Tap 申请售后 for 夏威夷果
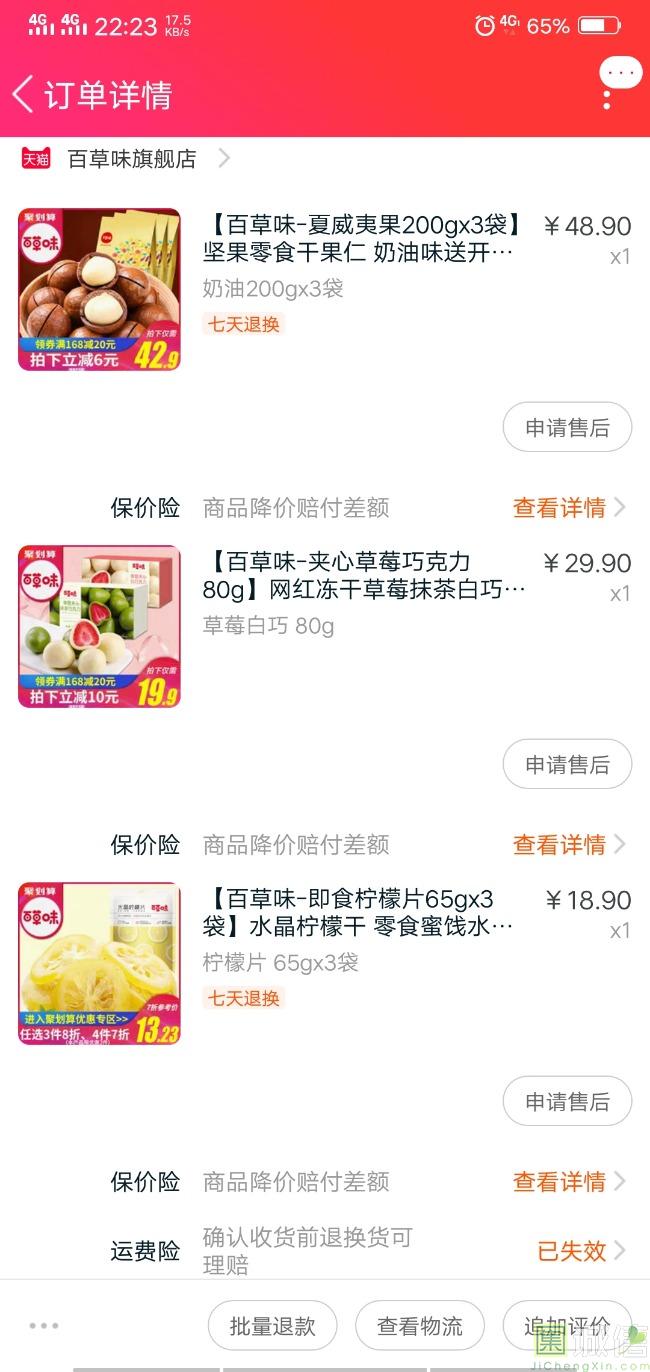Viewport: 650px width, 1372px height. click(567, 428)
